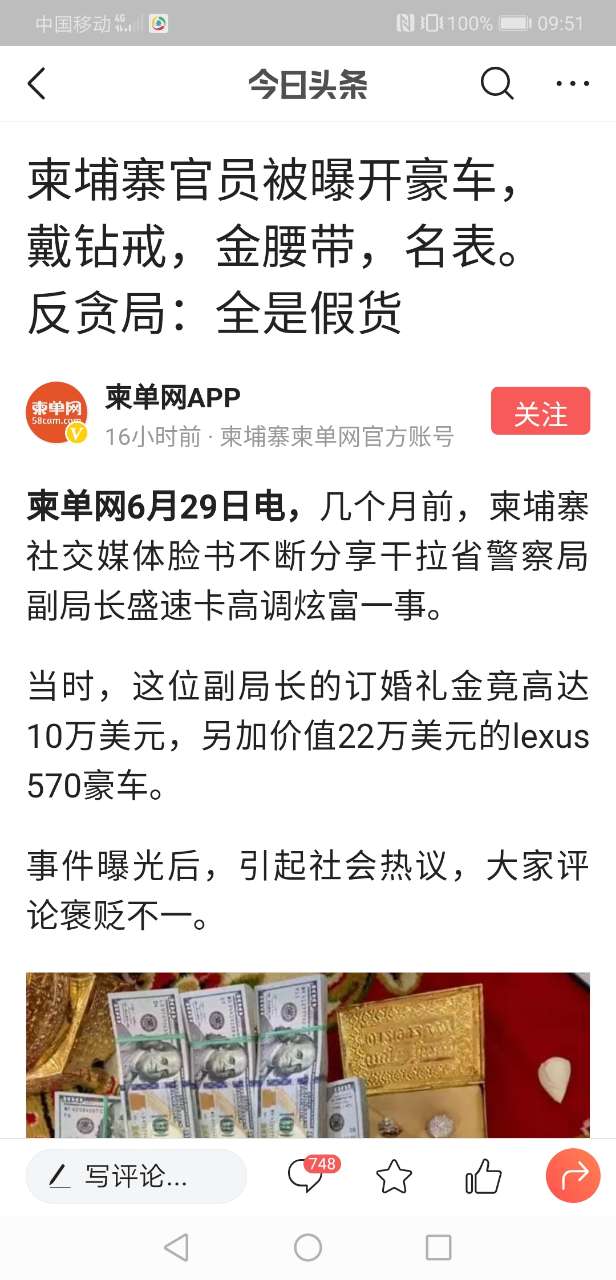Open system recent apps button
Viewport: 616px width, 1280px height.
pyautogui.click(x=438, y=1247)
